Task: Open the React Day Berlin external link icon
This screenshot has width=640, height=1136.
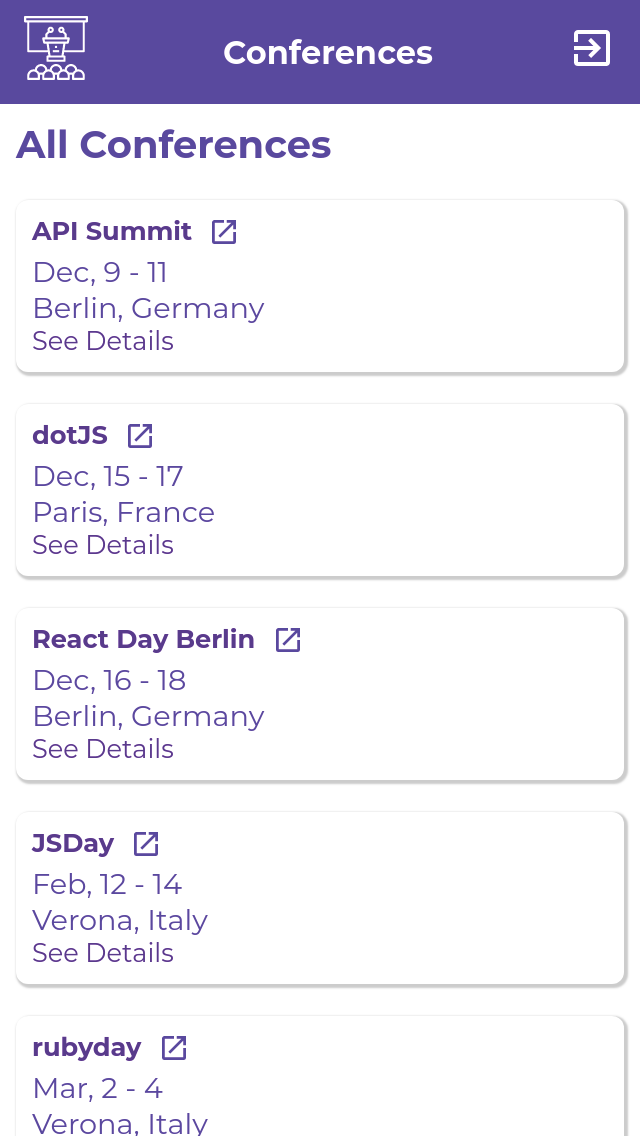Action: (x=288, y=640)
